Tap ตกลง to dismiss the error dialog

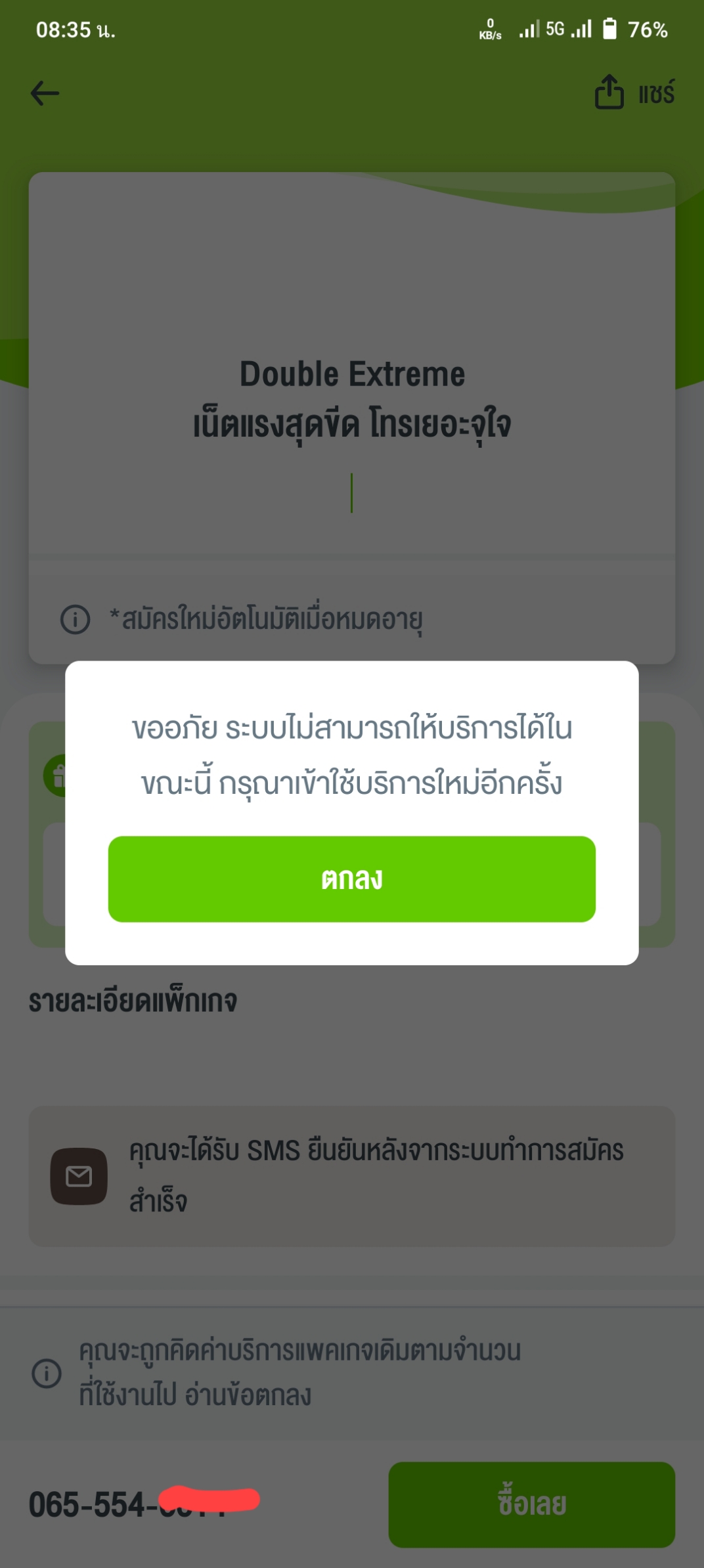[351, 879]
